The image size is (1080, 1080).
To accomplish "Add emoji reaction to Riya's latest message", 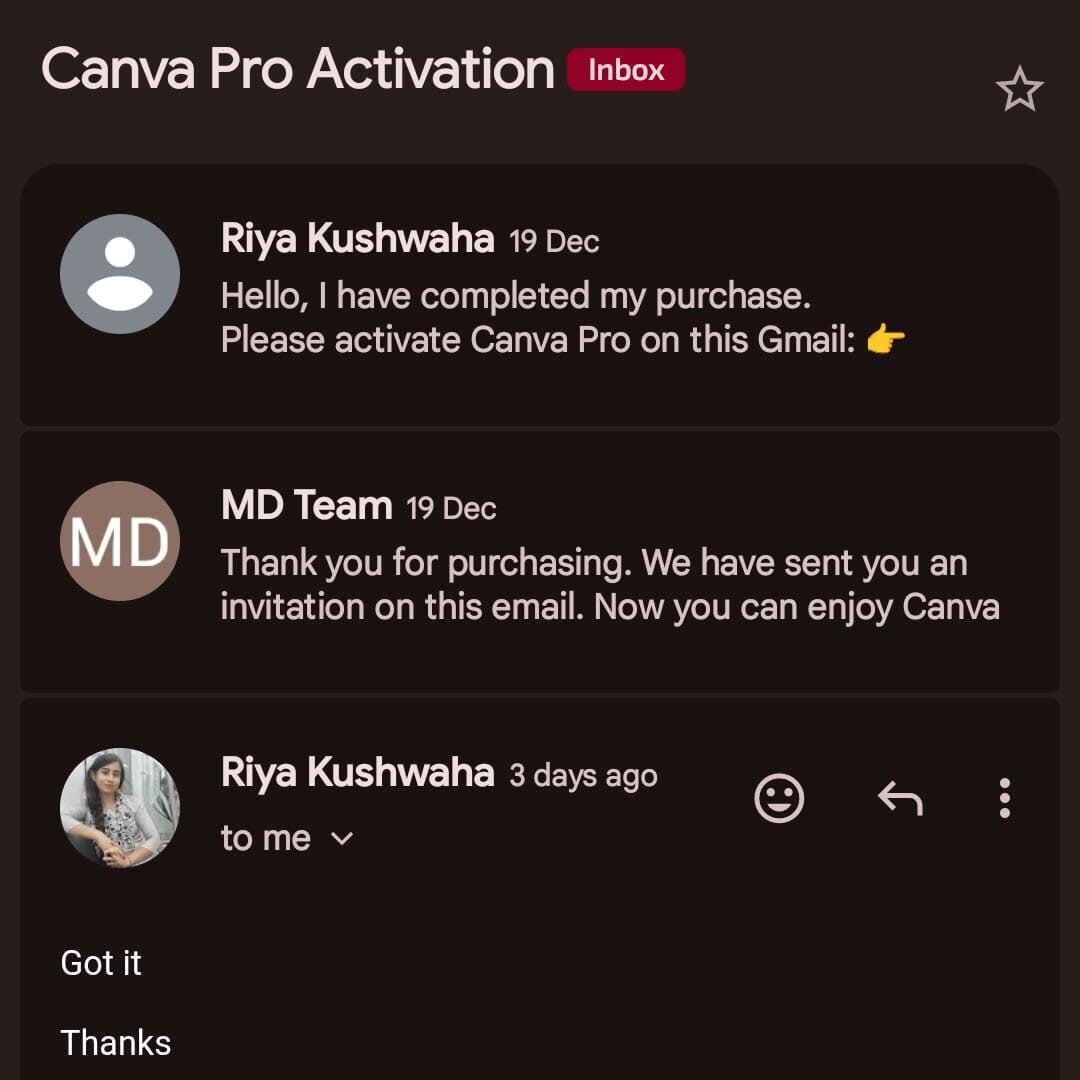I will pos(779,799).
